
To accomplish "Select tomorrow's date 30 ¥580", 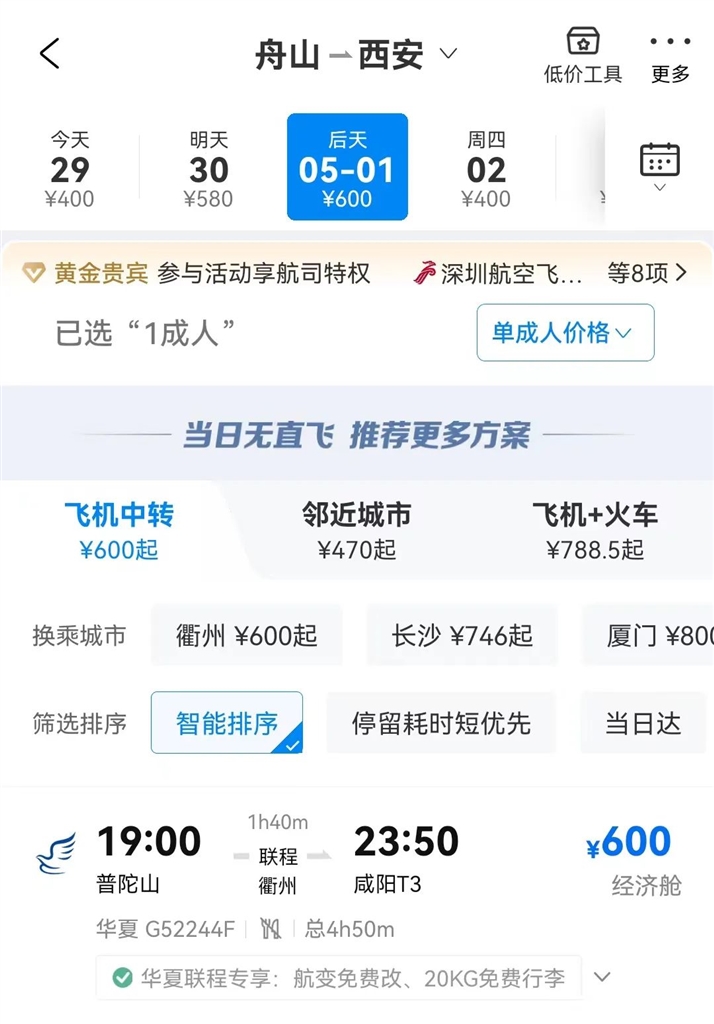I will click(208, 170).
